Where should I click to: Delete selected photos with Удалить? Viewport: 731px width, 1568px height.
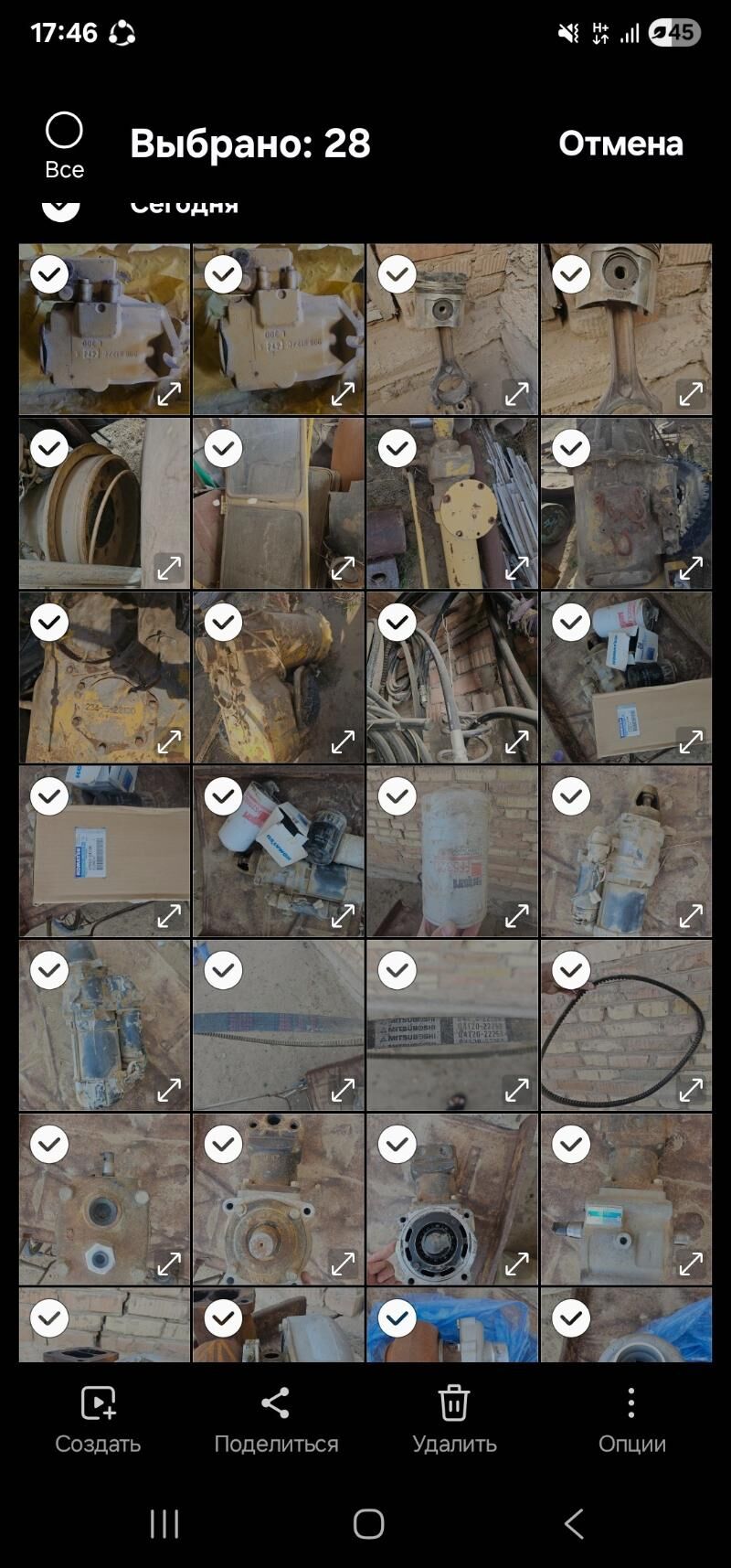pyautogui.click(x=454, y=1419)
